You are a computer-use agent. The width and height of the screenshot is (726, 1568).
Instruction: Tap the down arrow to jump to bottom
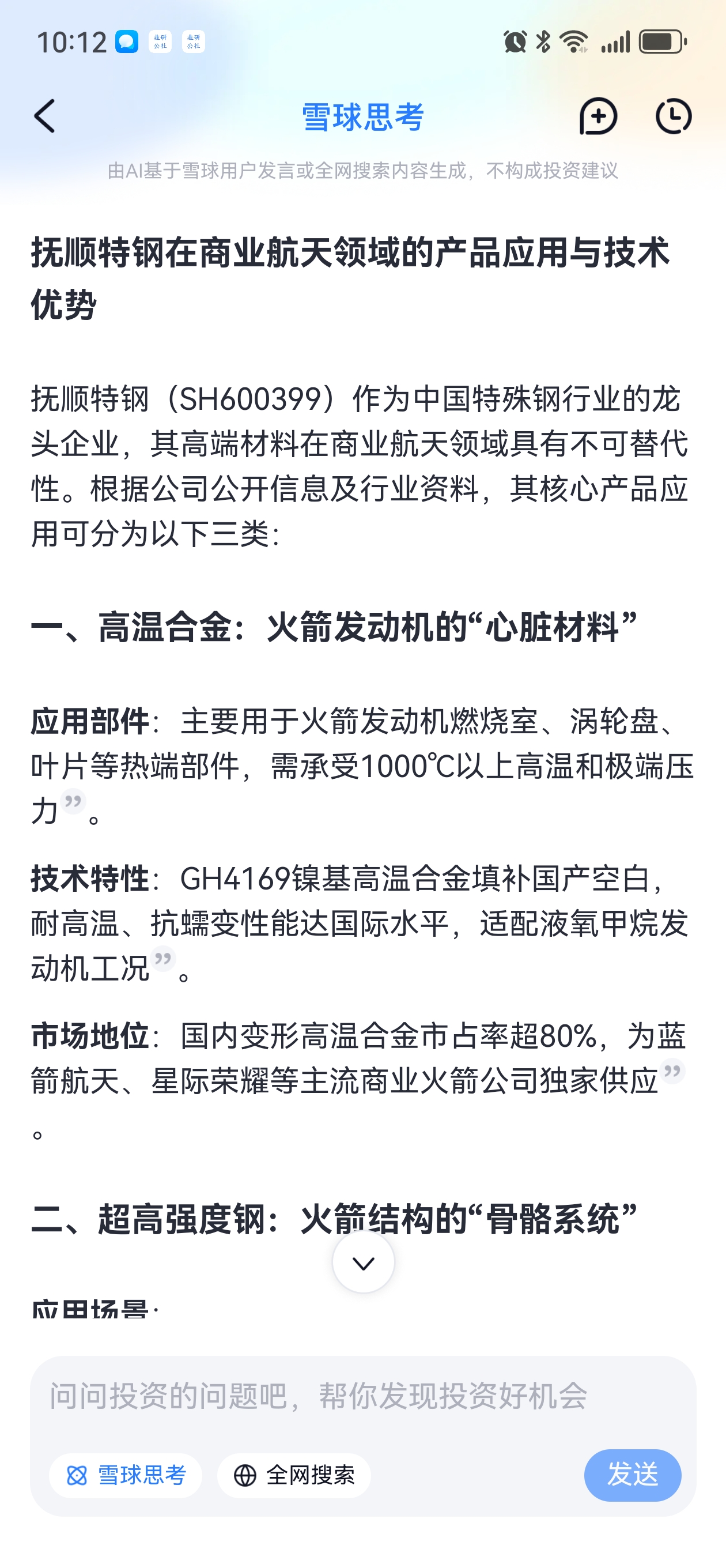point(364,1262)
